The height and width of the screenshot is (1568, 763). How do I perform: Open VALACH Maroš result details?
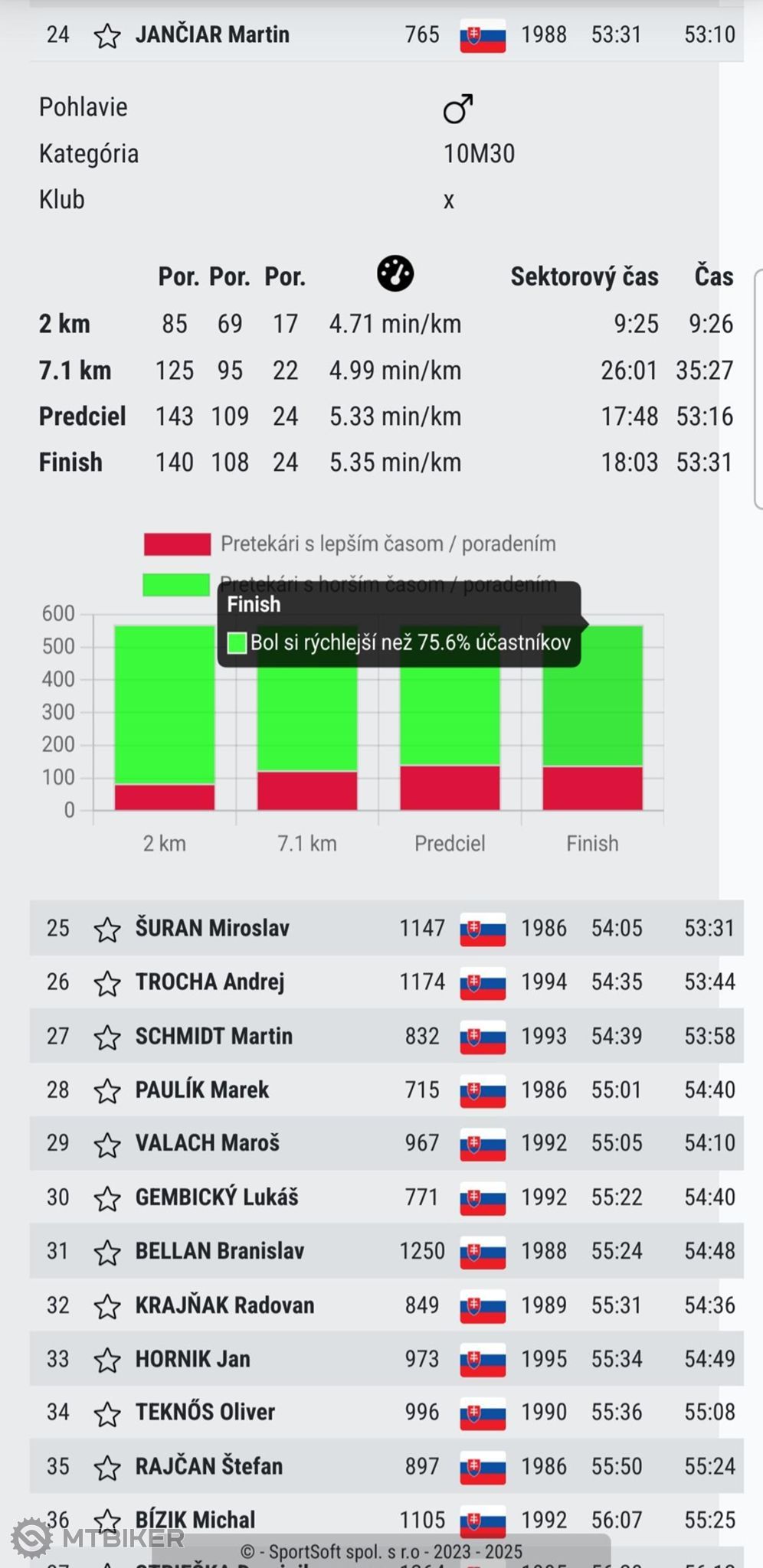point(386,1143)
